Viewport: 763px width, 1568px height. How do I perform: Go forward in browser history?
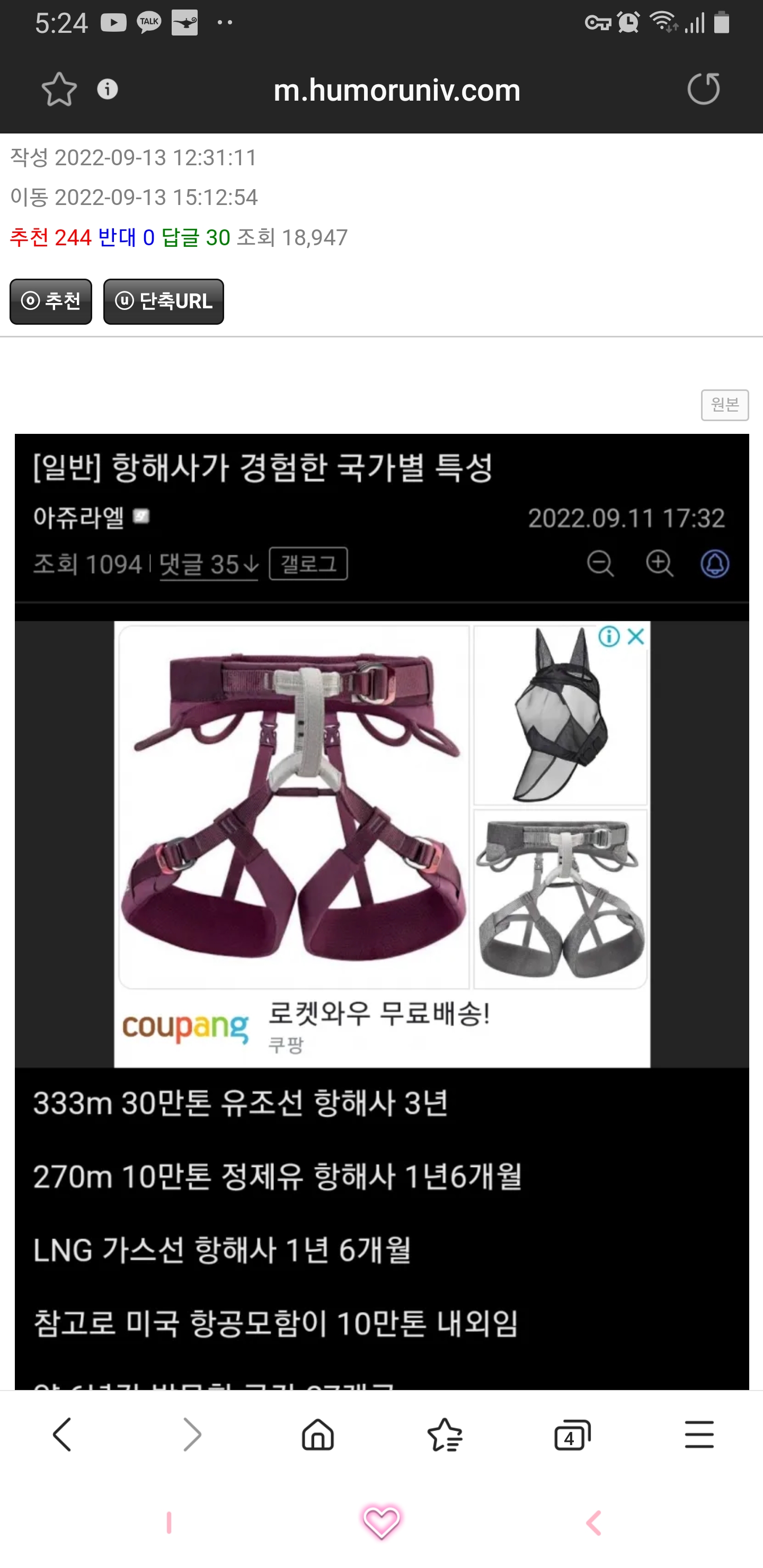click(191, 1435)
